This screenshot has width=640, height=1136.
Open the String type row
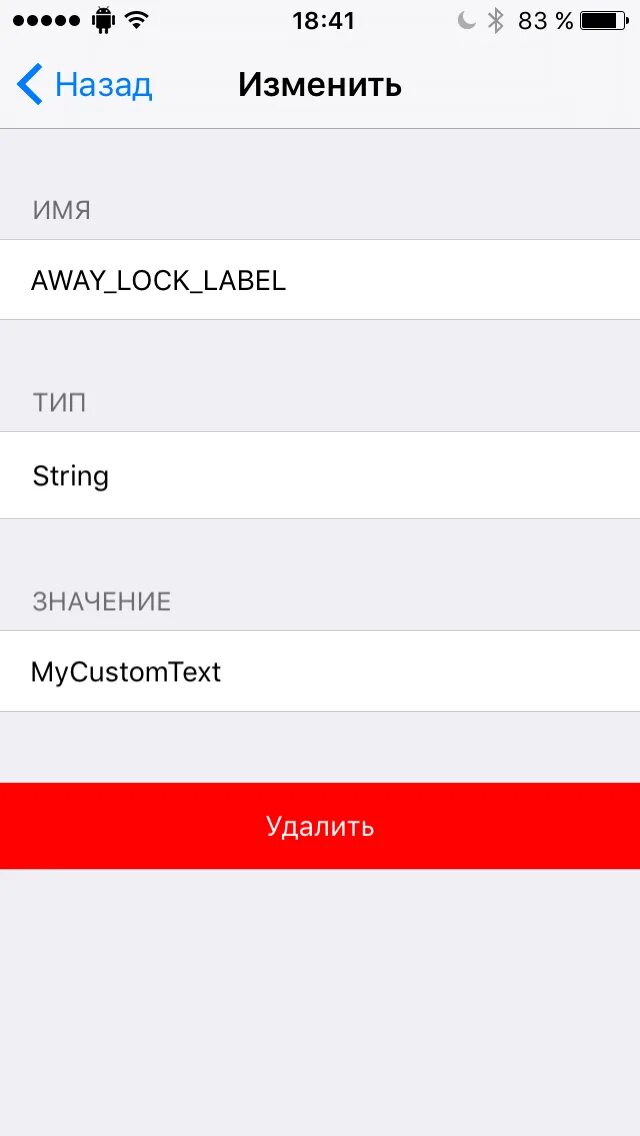click(320, 475)
